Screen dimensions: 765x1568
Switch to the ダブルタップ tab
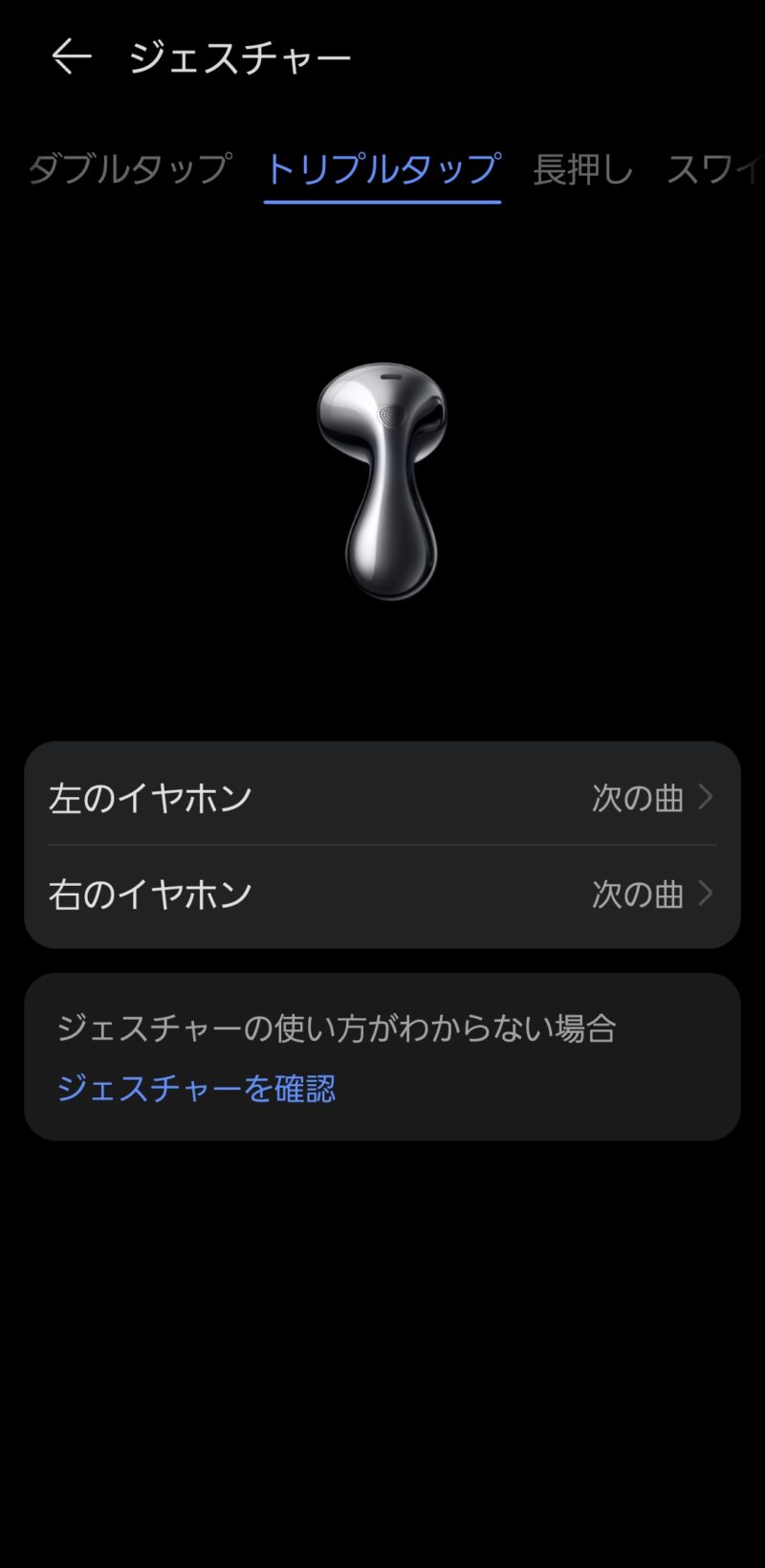[129, 169]
